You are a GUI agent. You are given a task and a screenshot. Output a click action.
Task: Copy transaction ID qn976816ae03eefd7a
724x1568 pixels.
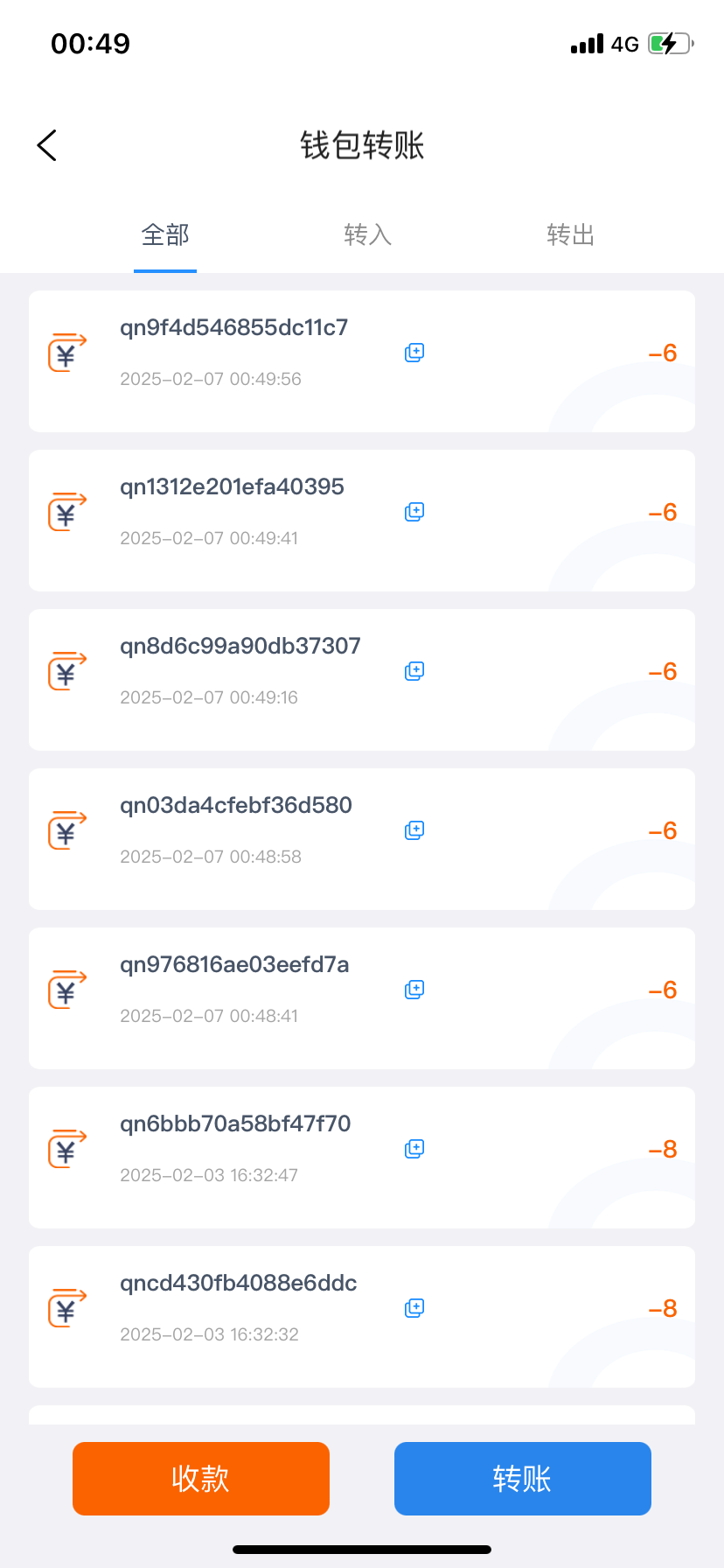pos(414,990)
